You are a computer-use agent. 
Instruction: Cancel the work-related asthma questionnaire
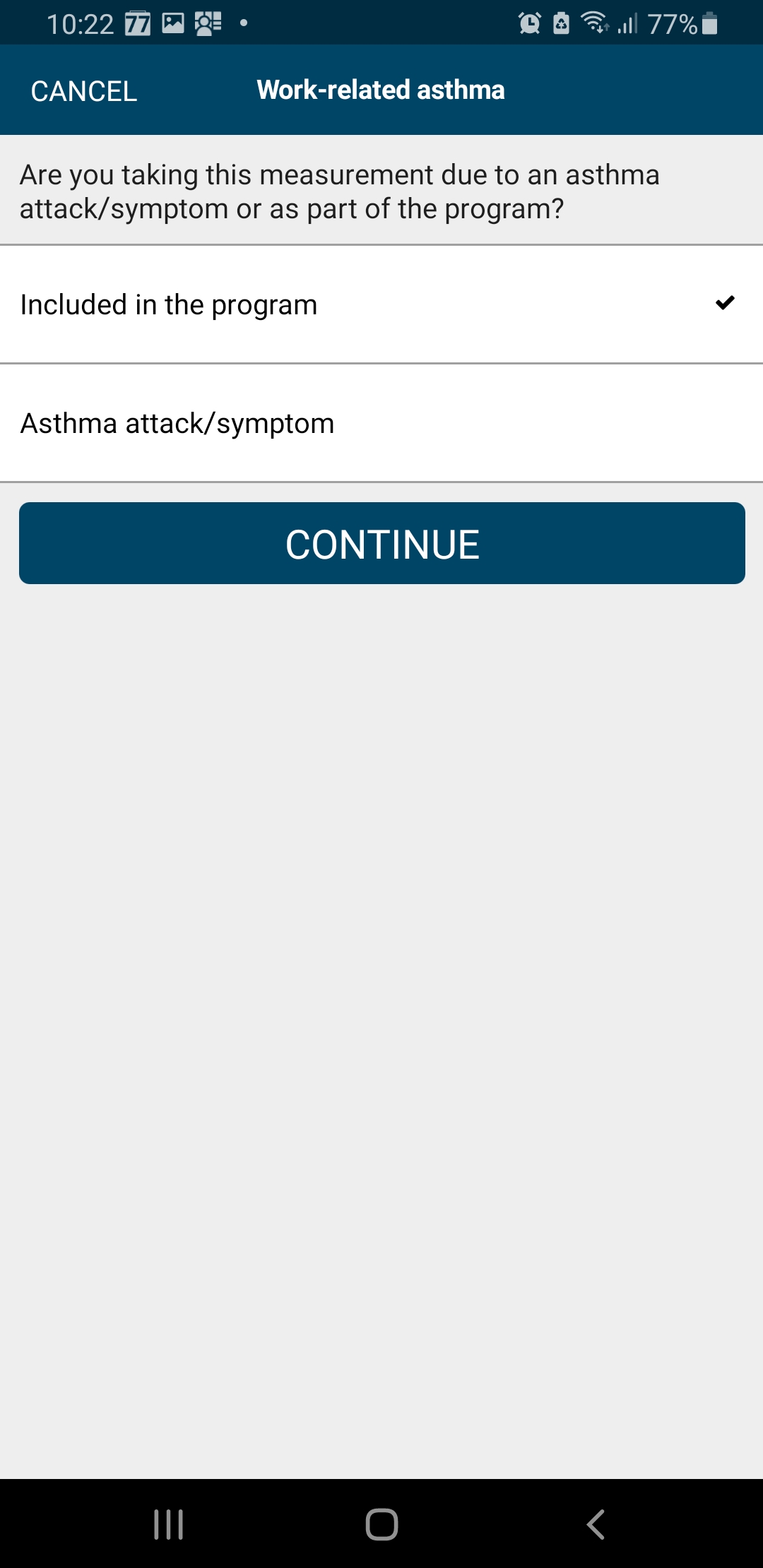84,91
